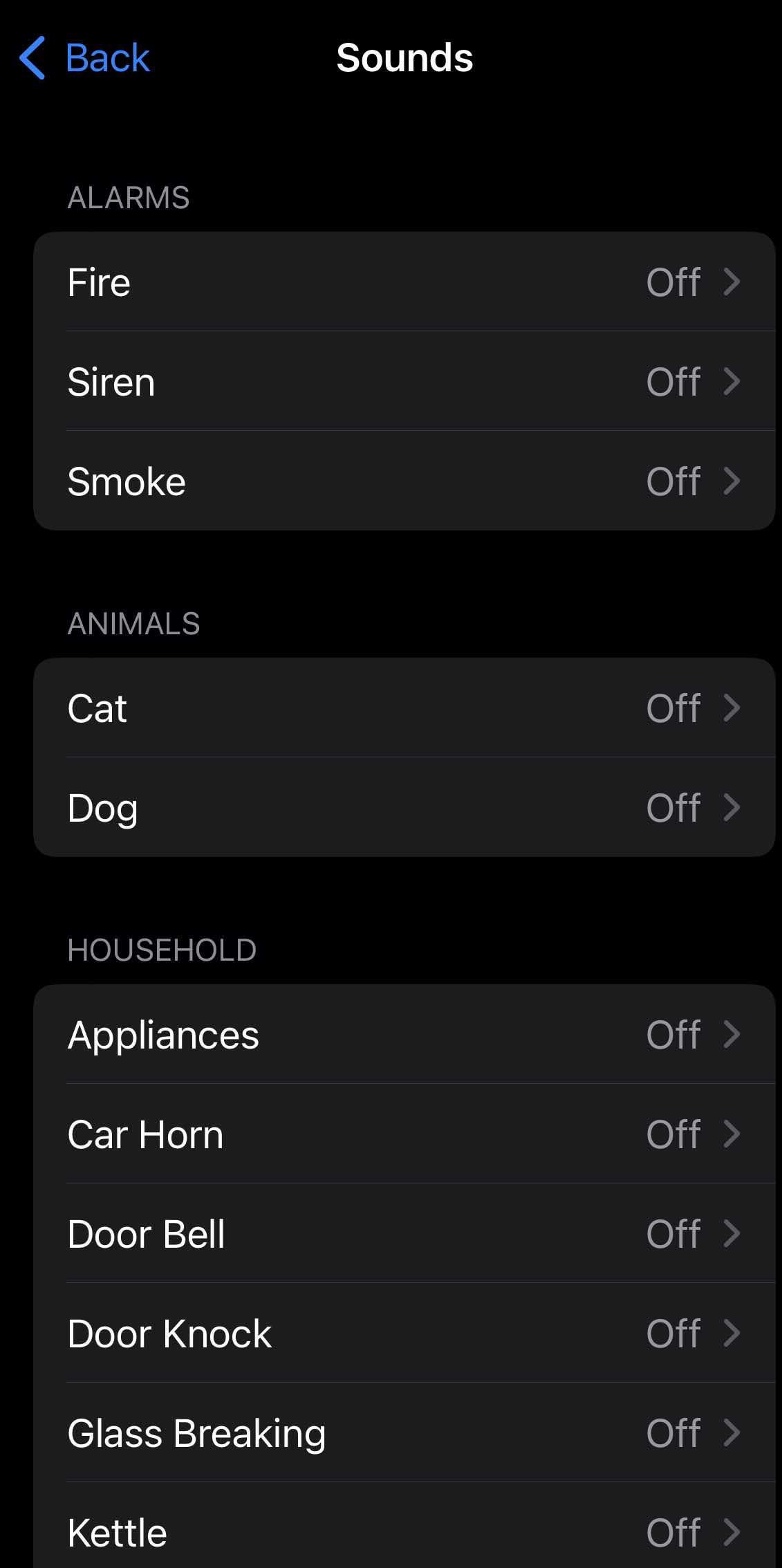Open the Door Bell setting
The height and width of the screenshot is (1568, 782).
point(404,1234)
